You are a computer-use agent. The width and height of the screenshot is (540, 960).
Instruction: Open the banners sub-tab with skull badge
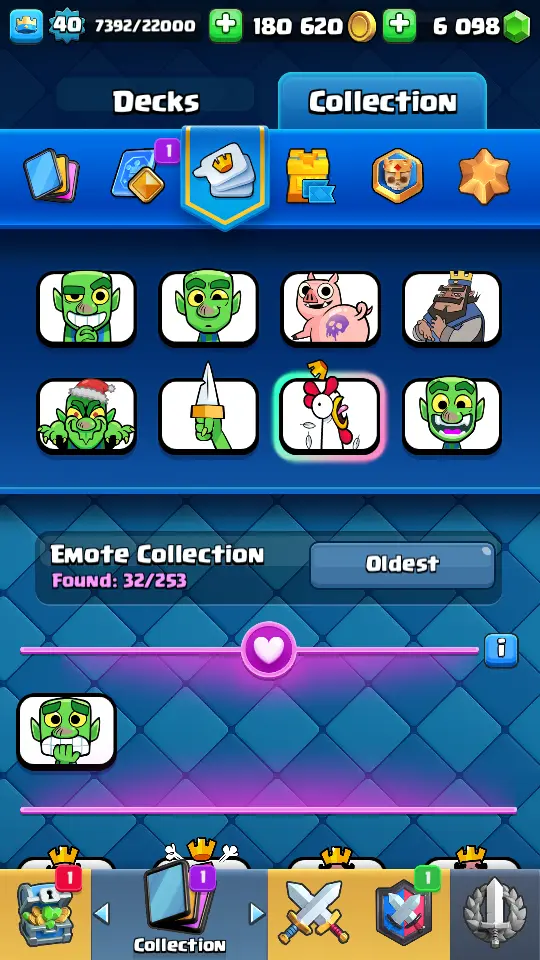[x=397, y=176]
